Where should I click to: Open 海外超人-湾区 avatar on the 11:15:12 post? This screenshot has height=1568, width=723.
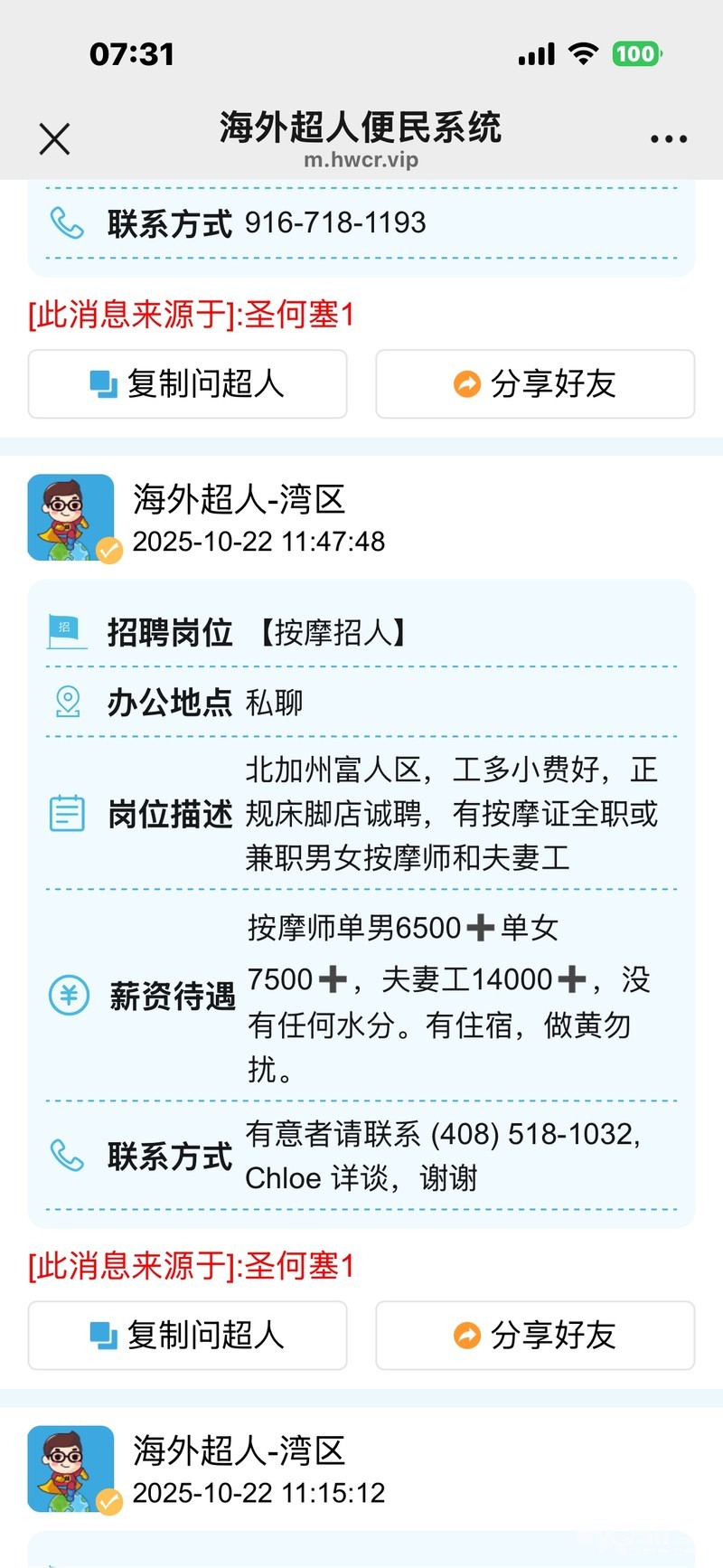[71, 1469]
